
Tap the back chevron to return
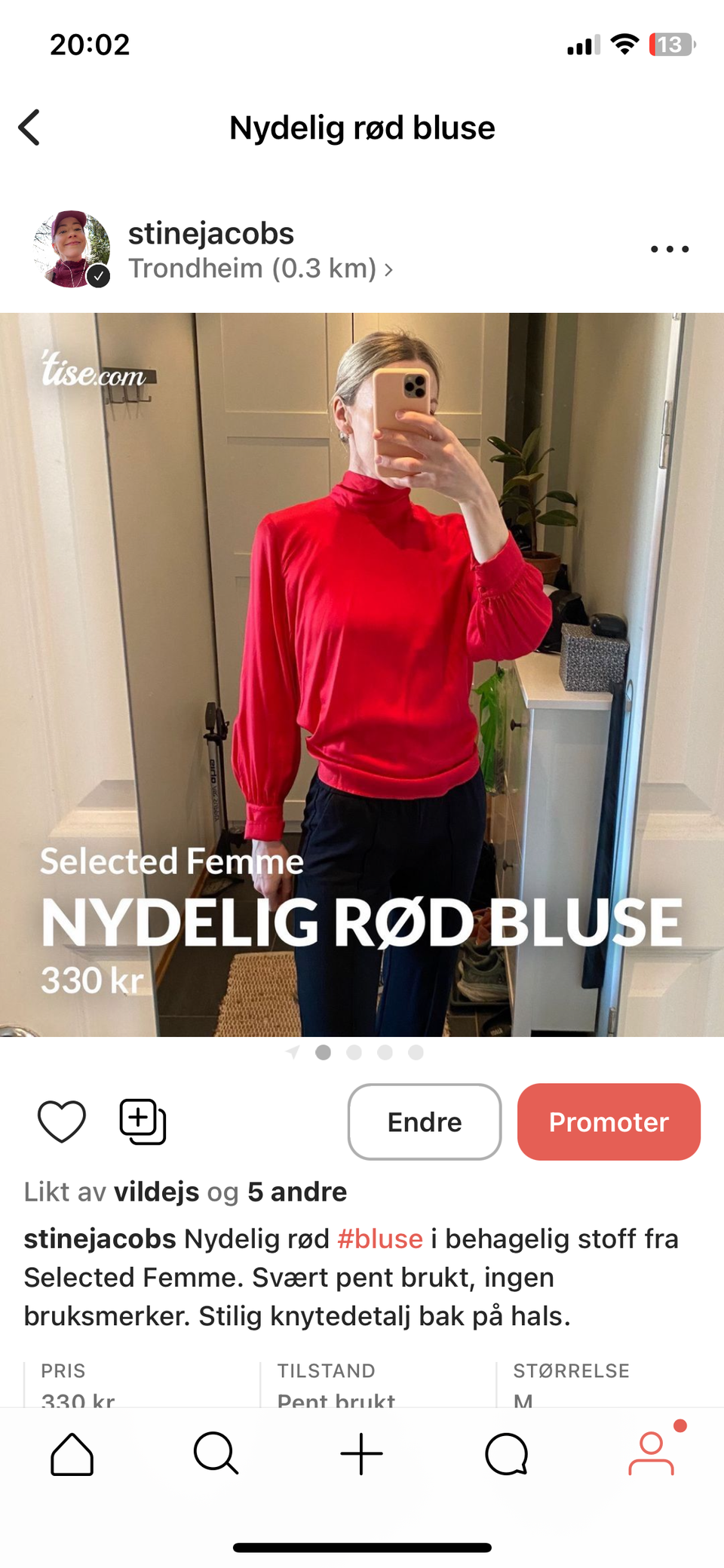(x=29, y=127)
